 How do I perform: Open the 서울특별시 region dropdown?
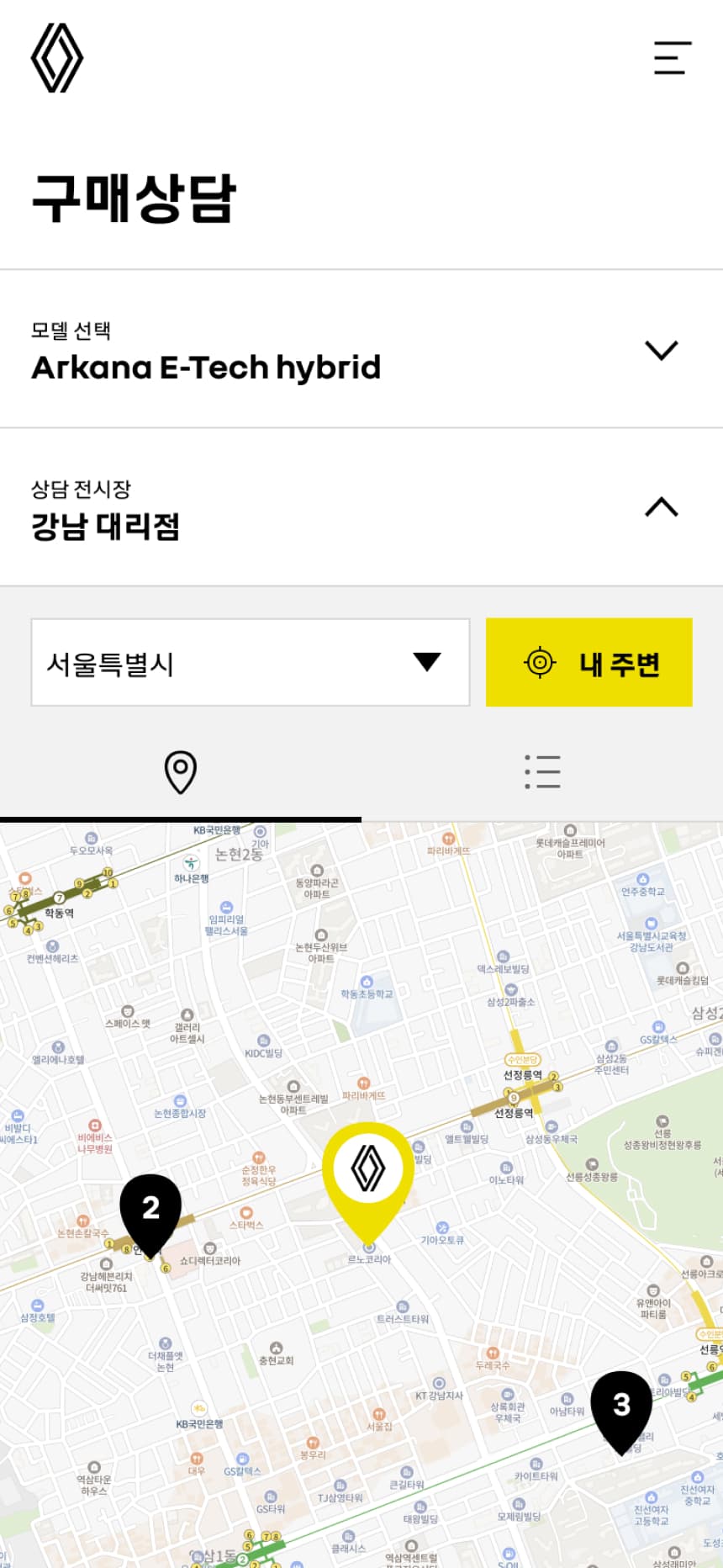(251, 663)
